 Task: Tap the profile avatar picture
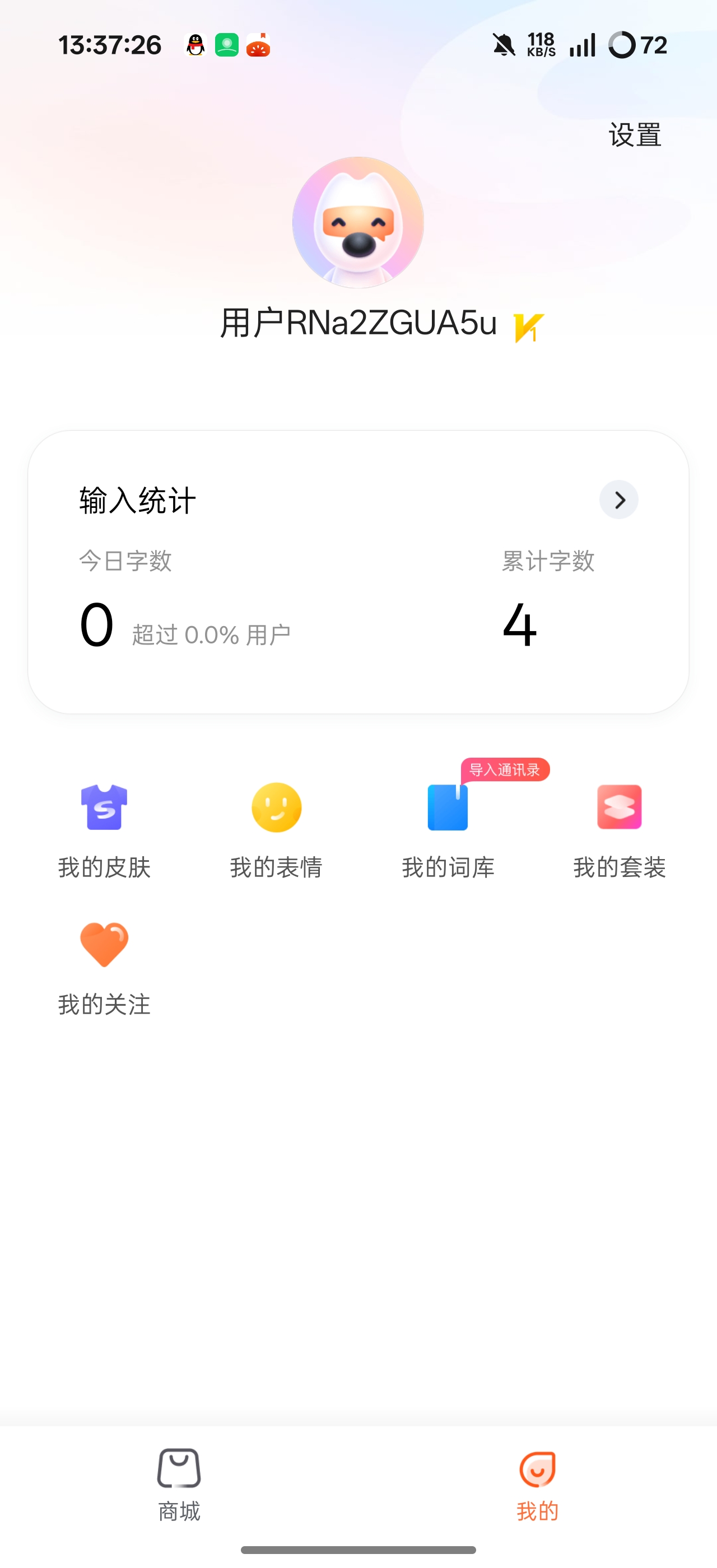(358, 223)
